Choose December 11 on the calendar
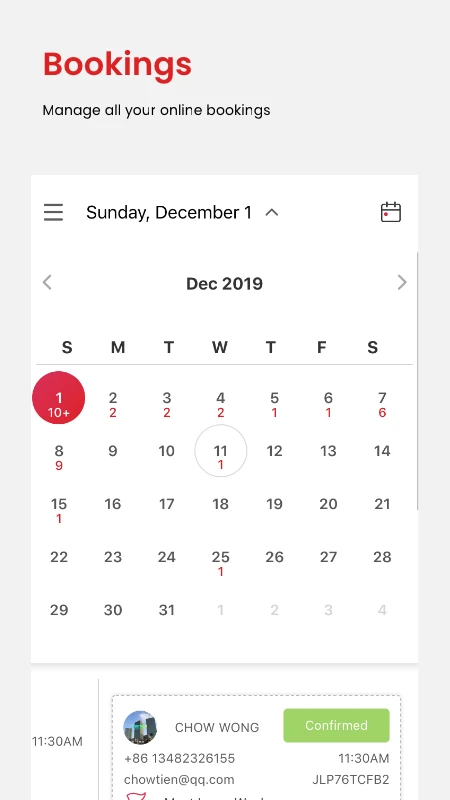Viewport: 450px width, 800px height. (220, 451)
